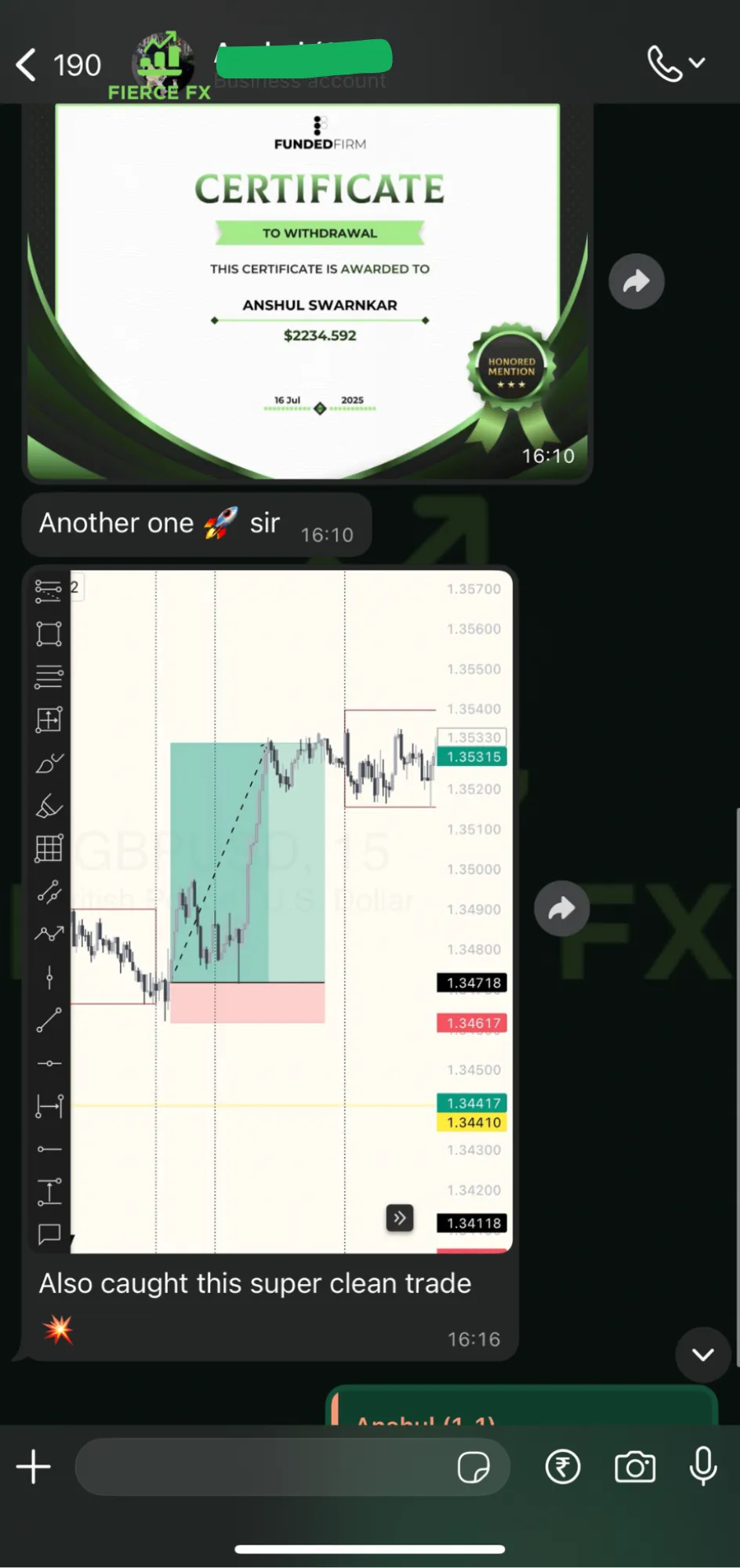Focus the message text field
740x1568 pixels.
259,1466
